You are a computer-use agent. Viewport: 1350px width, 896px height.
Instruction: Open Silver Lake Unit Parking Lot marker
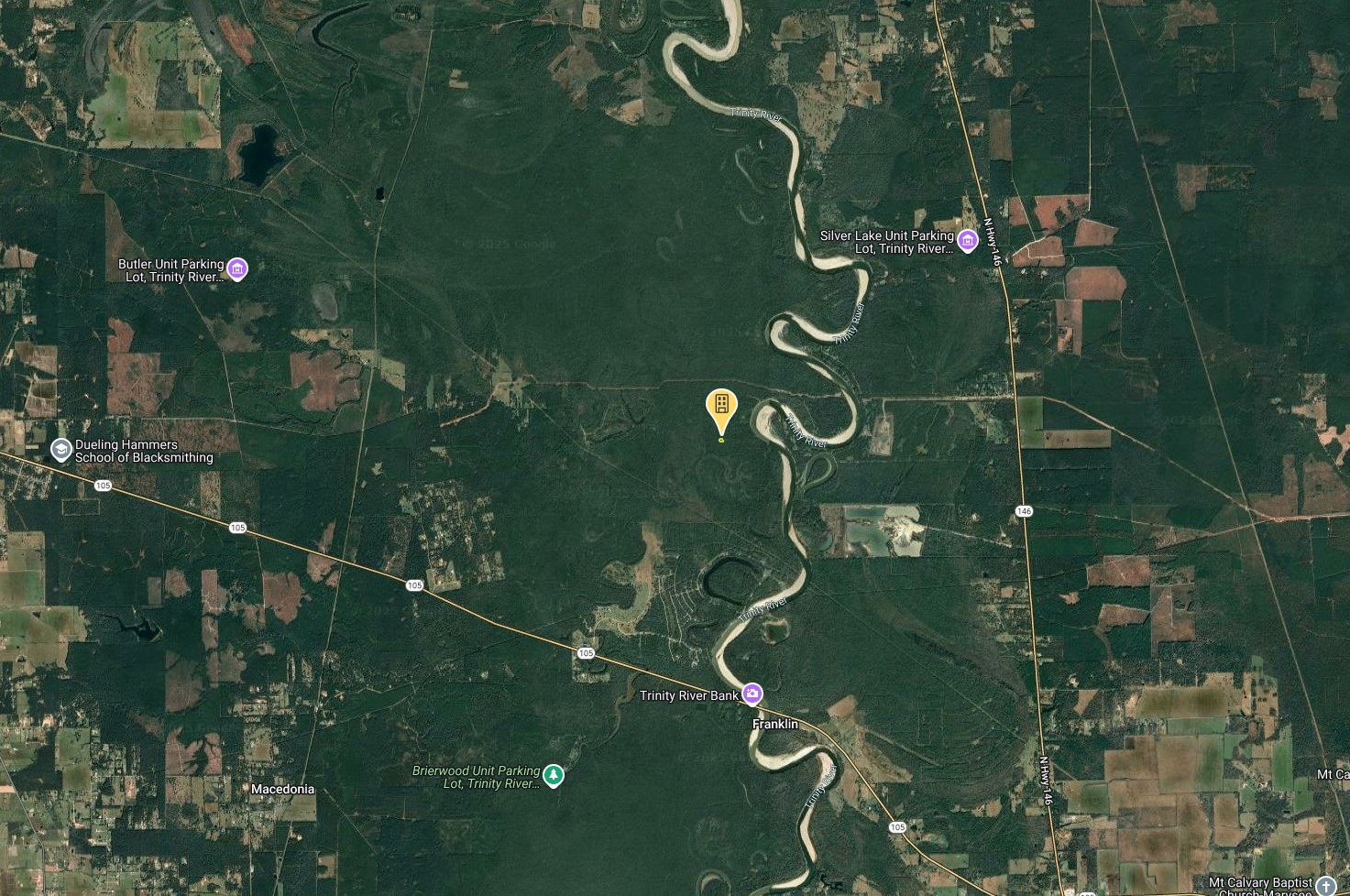coord(967,240)
